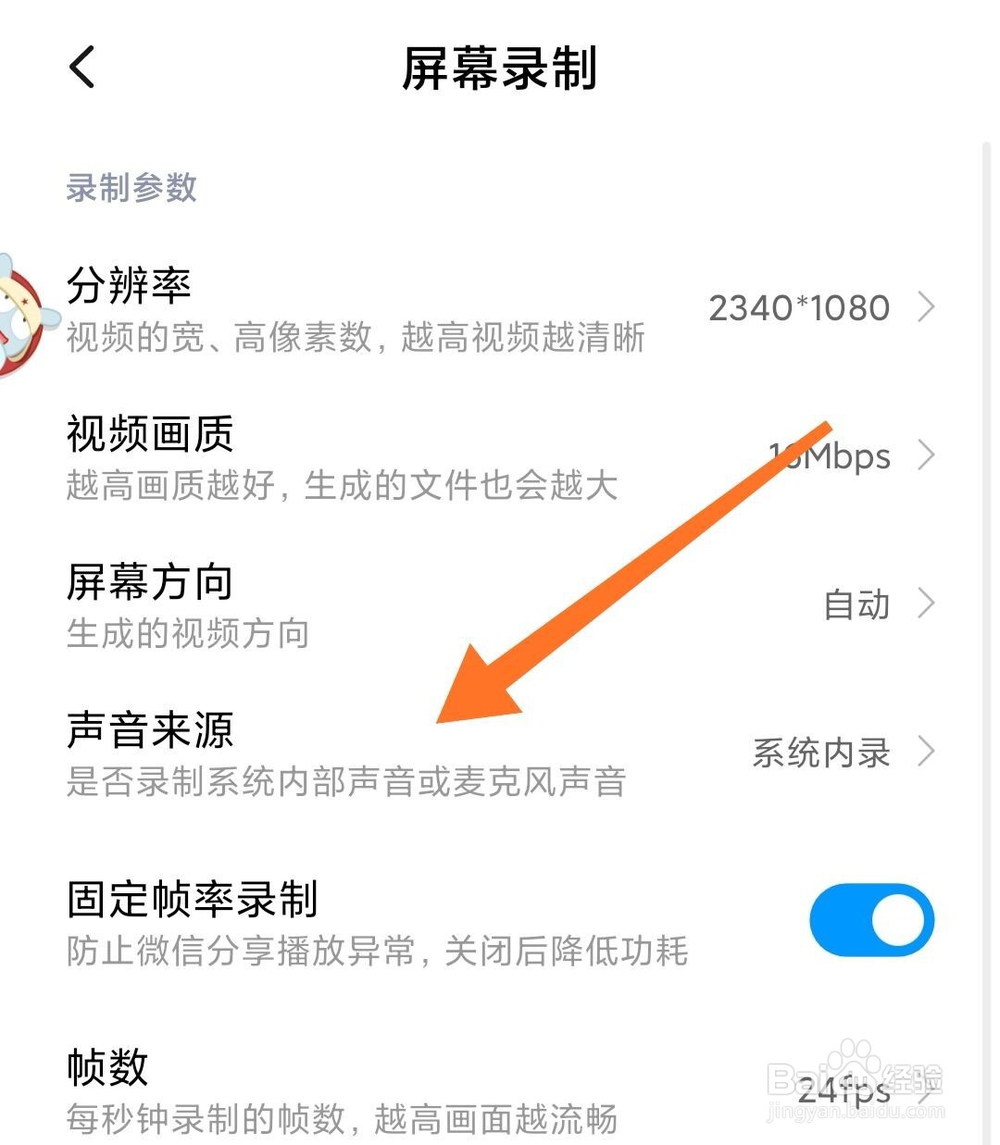Expand the 10Mbps video quality chevron

coord(927,456)
